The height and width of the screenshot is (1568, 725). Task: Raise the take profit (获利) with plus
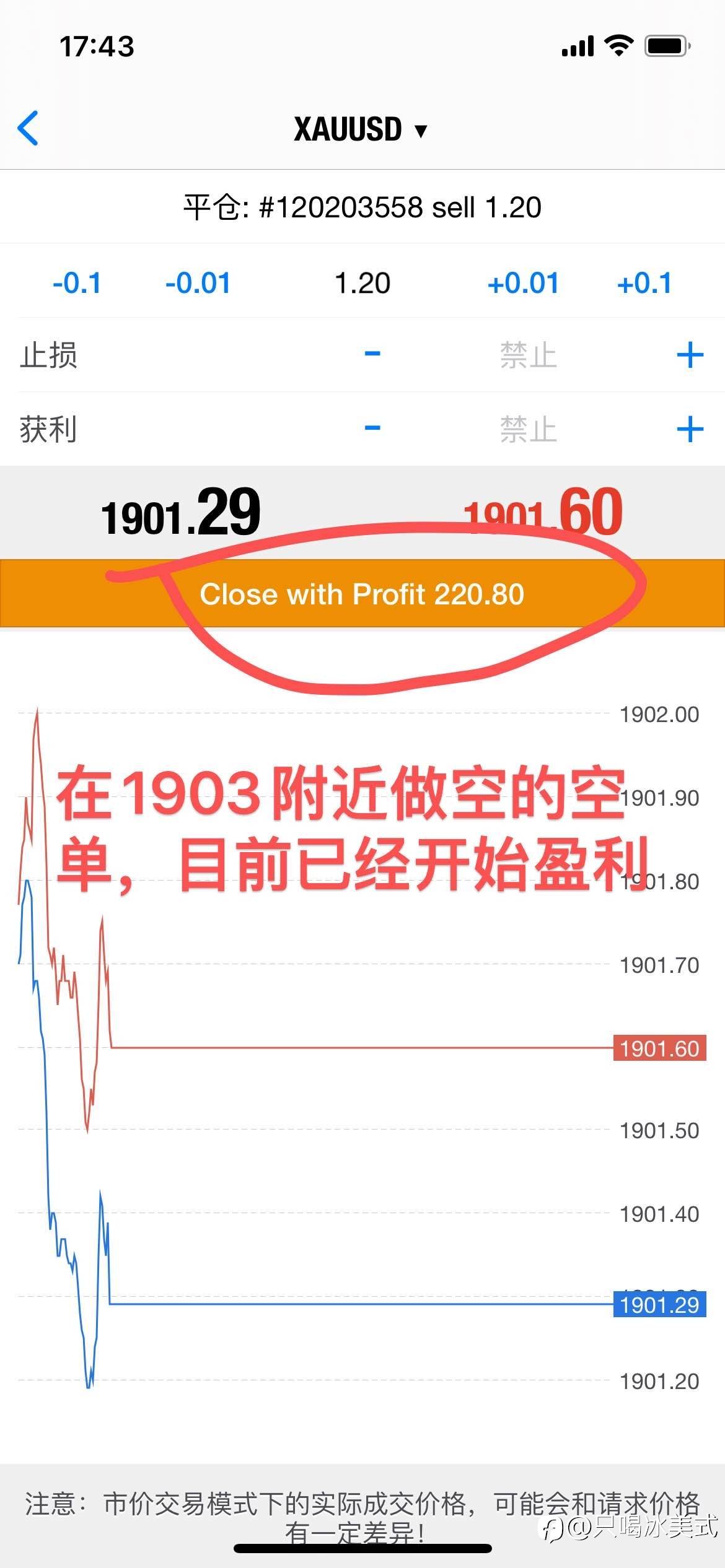pyautogui.click(x=690, y=429)
